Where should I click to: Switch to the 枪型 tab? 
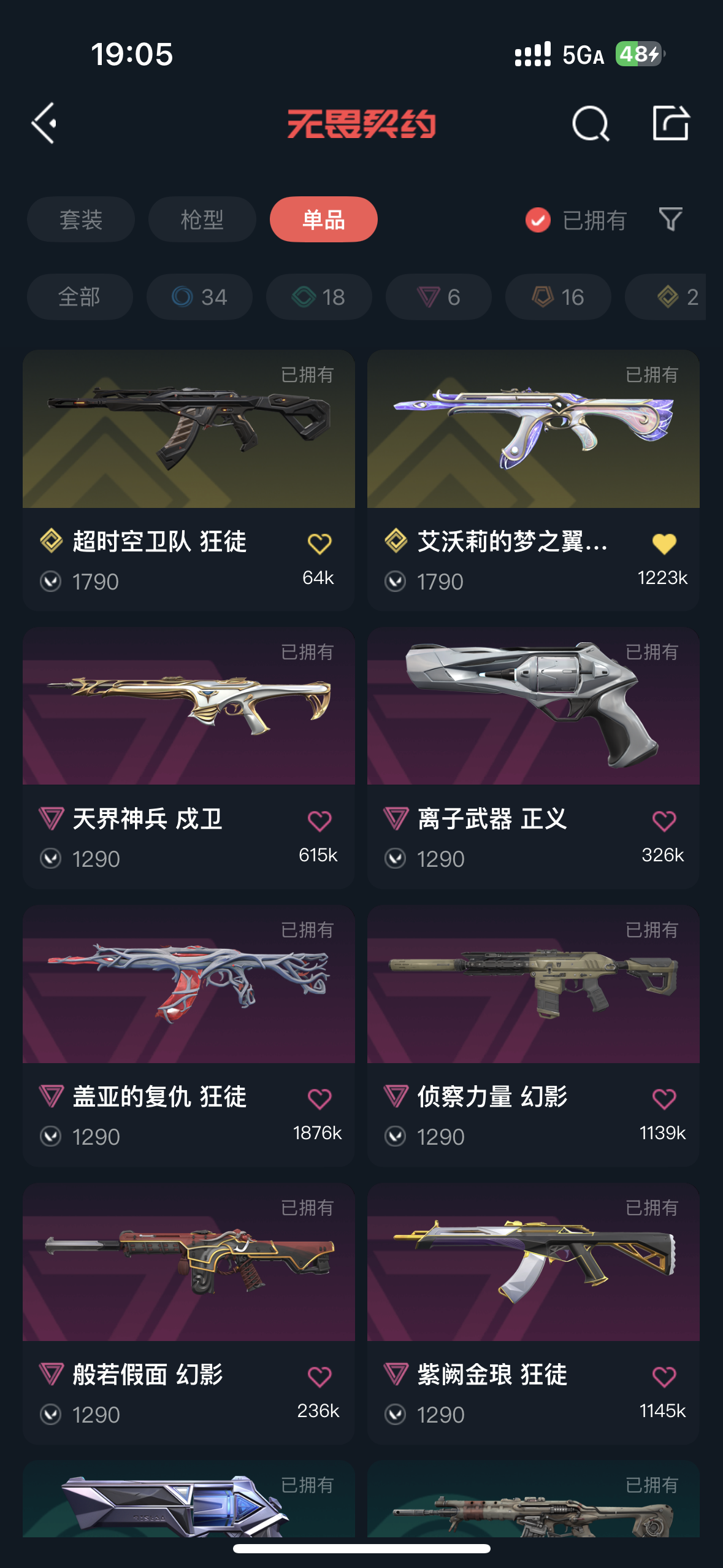[202, 220]
